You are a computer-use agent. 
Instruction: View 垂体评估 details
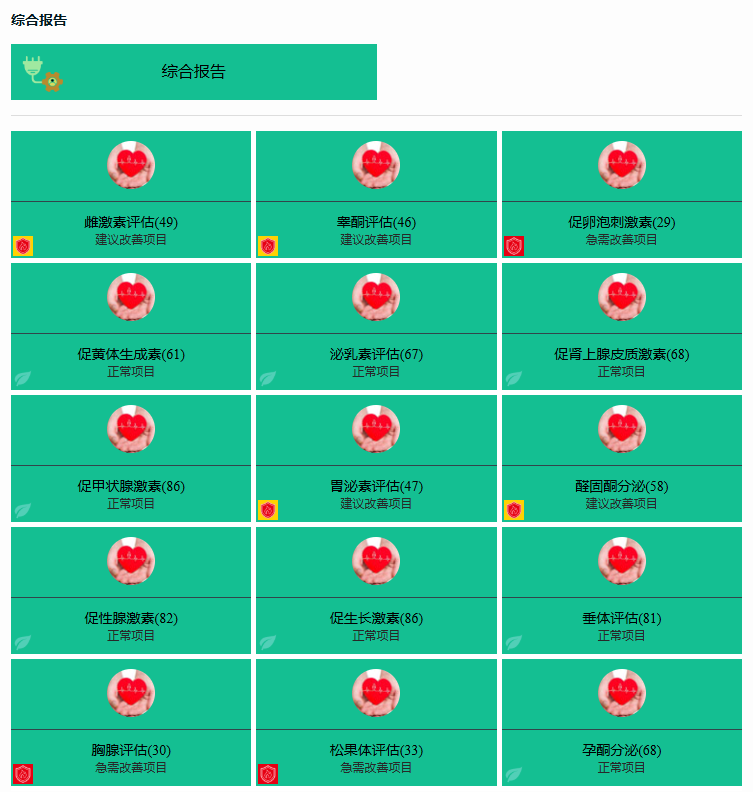point(621,591)
